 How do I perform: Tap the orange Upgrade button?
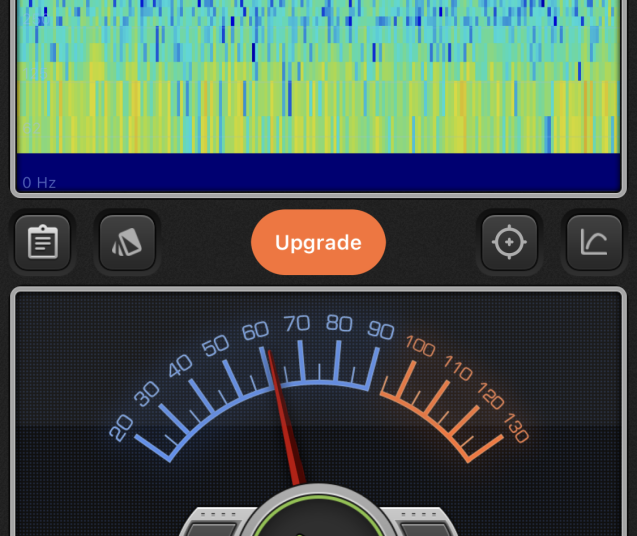[318, 242]
